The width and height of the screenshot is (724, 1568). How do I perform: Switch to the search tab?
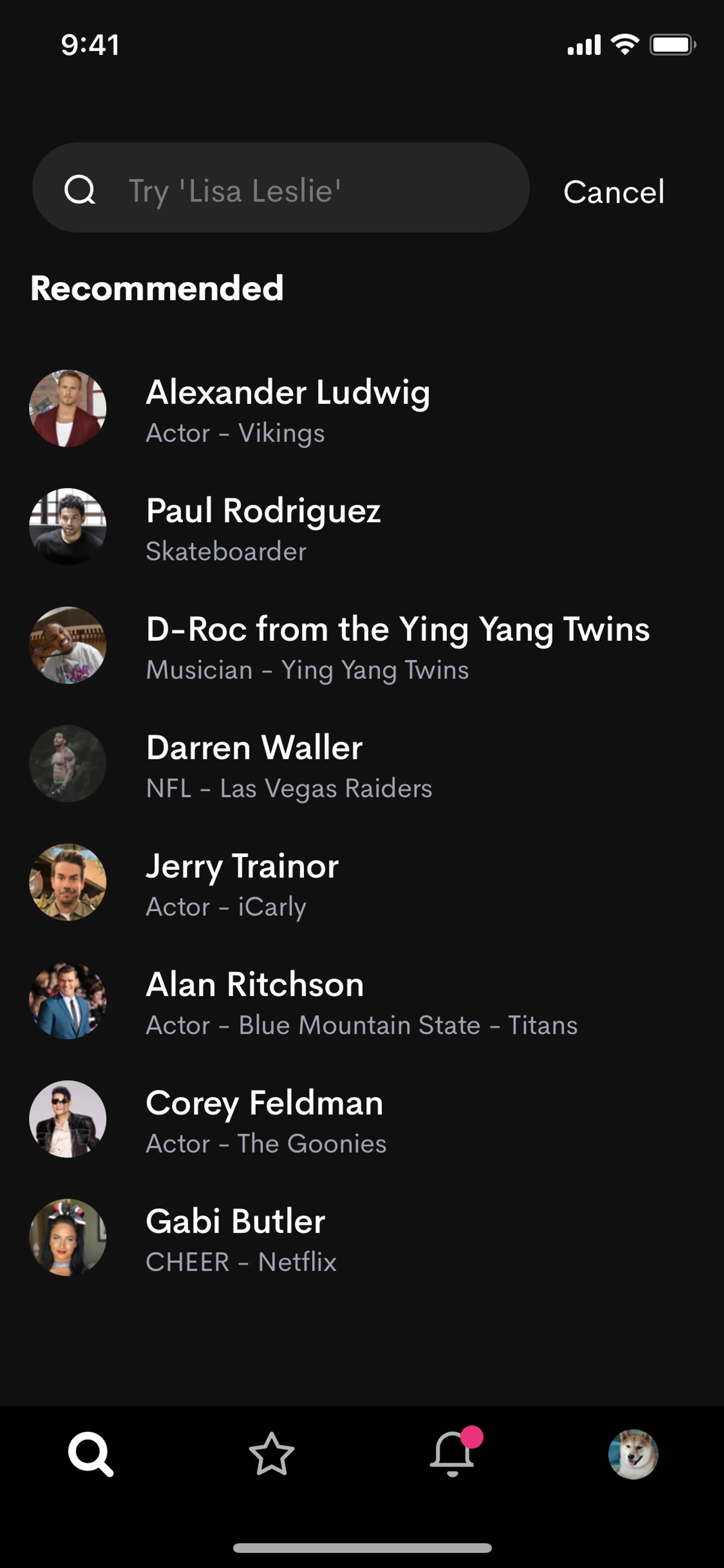point(90,1454)
